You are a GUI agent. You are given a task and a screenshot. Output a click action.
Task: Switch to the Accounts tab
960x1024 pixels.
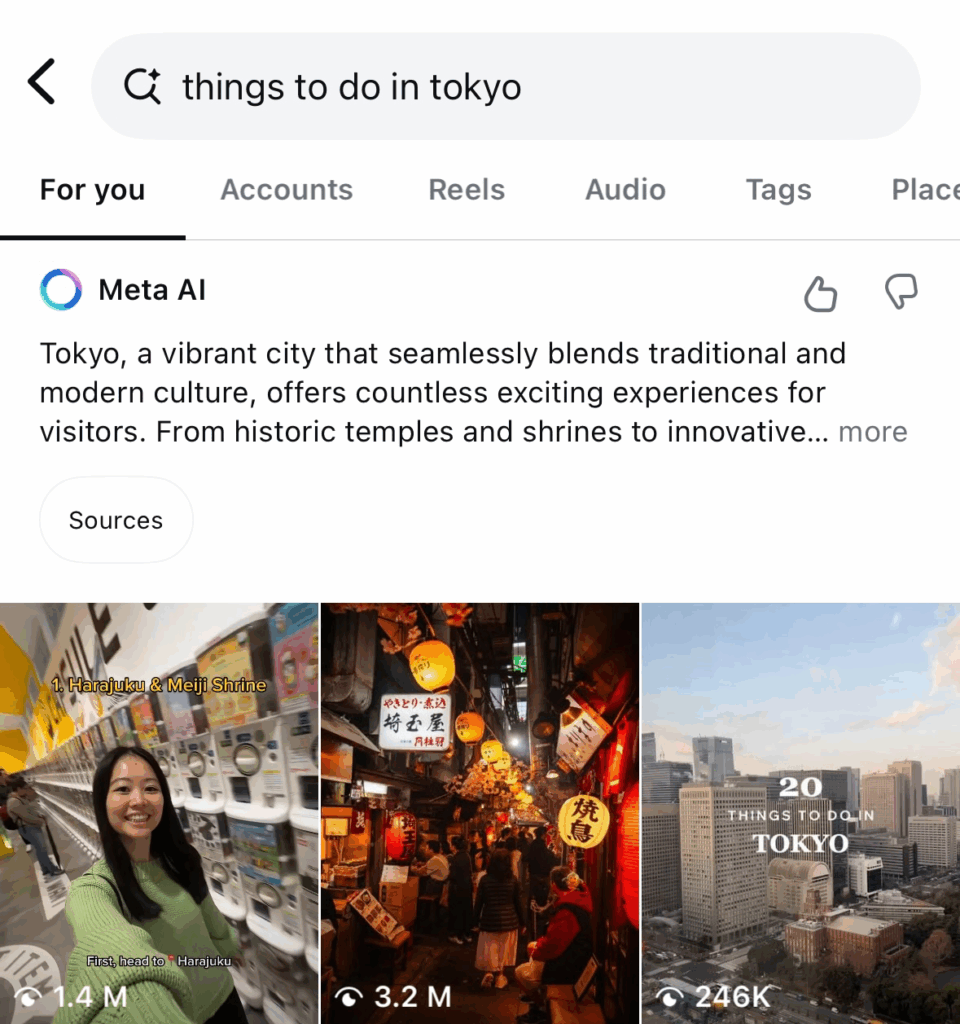click(x=286, y=190)
